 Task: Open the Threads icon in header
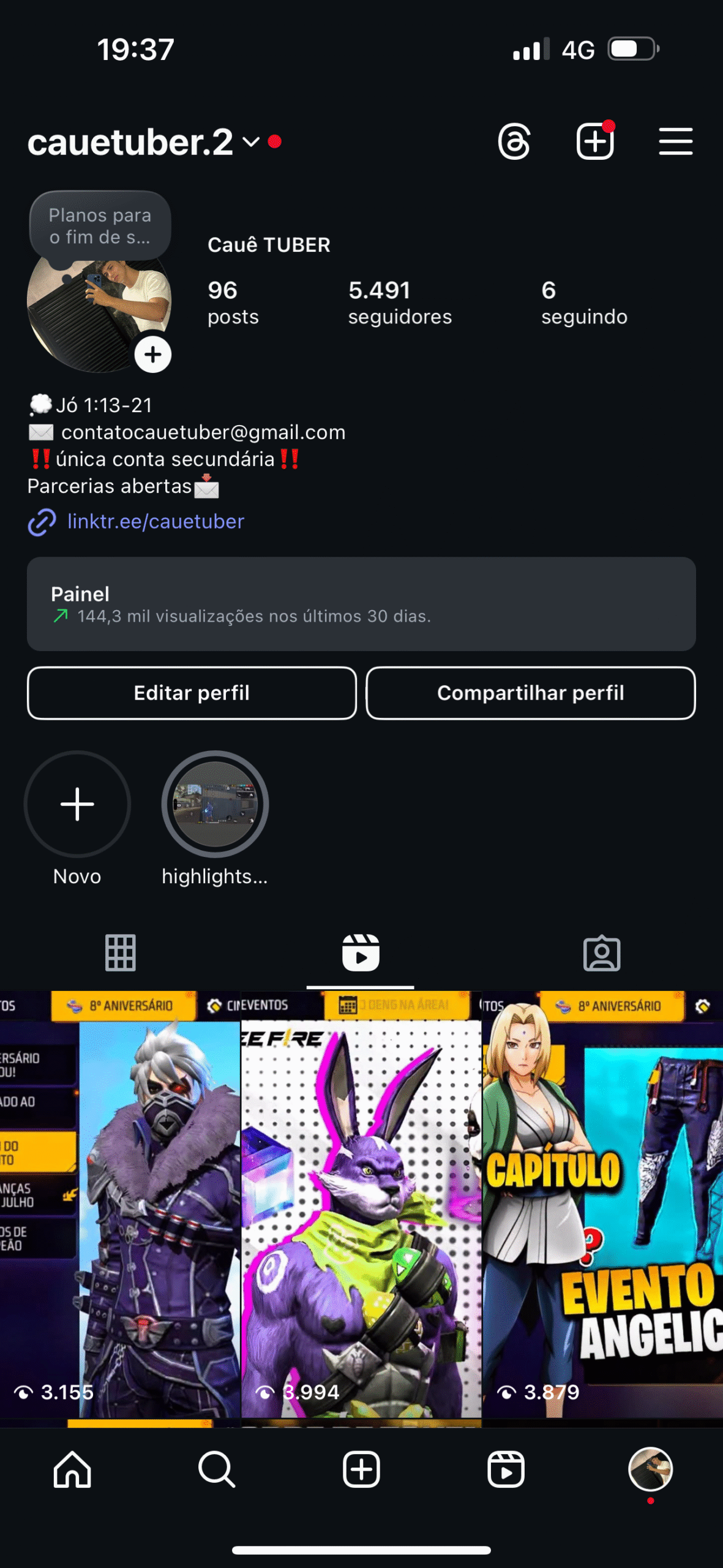coord(514,142)
